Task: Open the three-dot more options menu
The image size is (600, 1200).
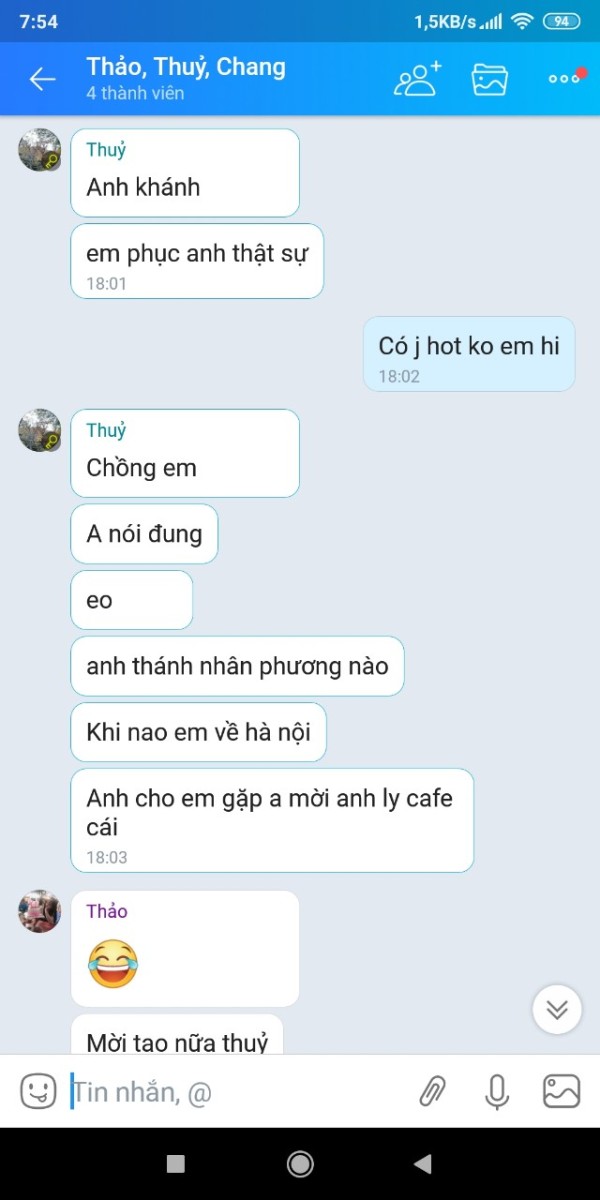Action: (x=565, y=78)
